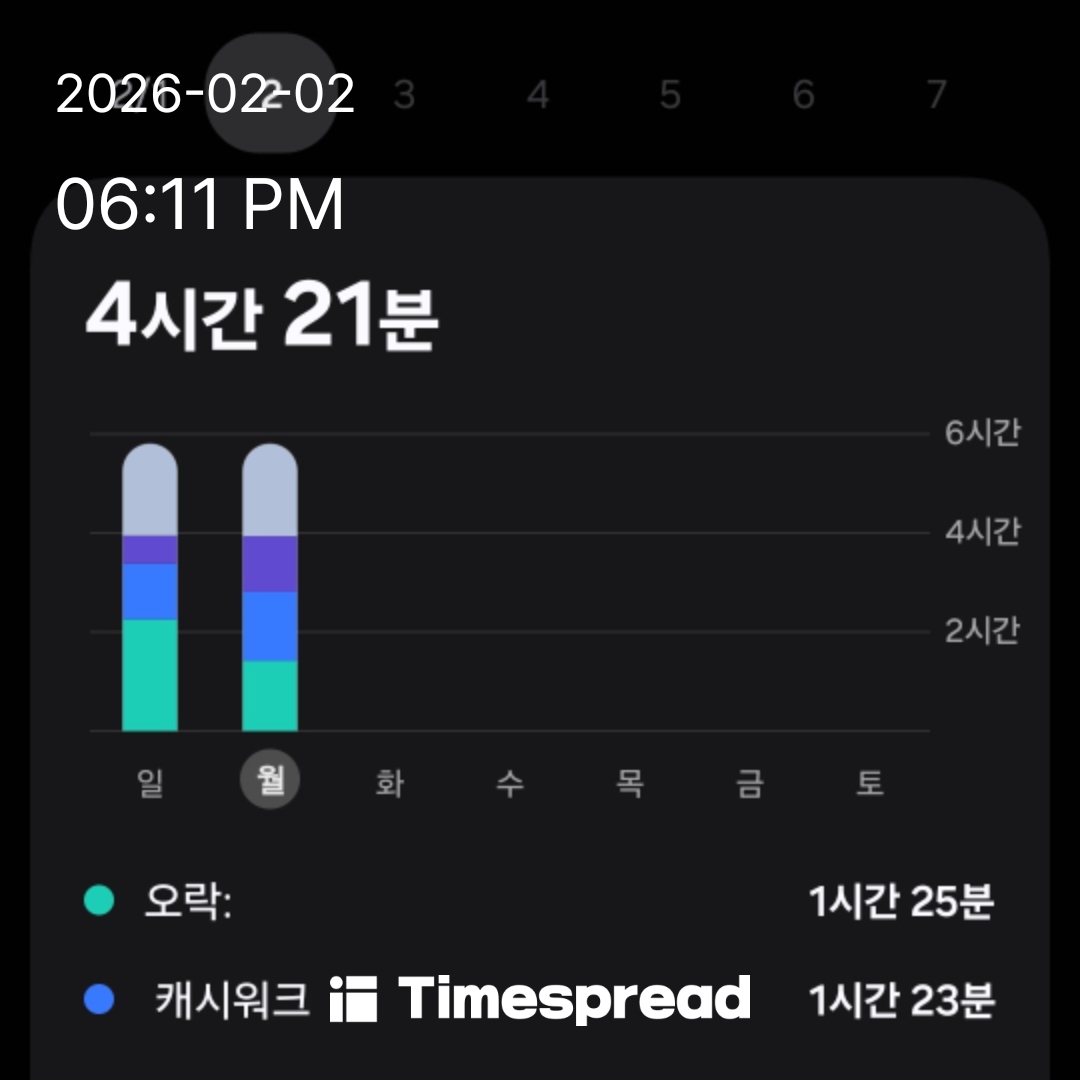Tap the selected 월 day label
Image resolution: width=1080 pixels, height=1080 pixels.
pos(270,781)
